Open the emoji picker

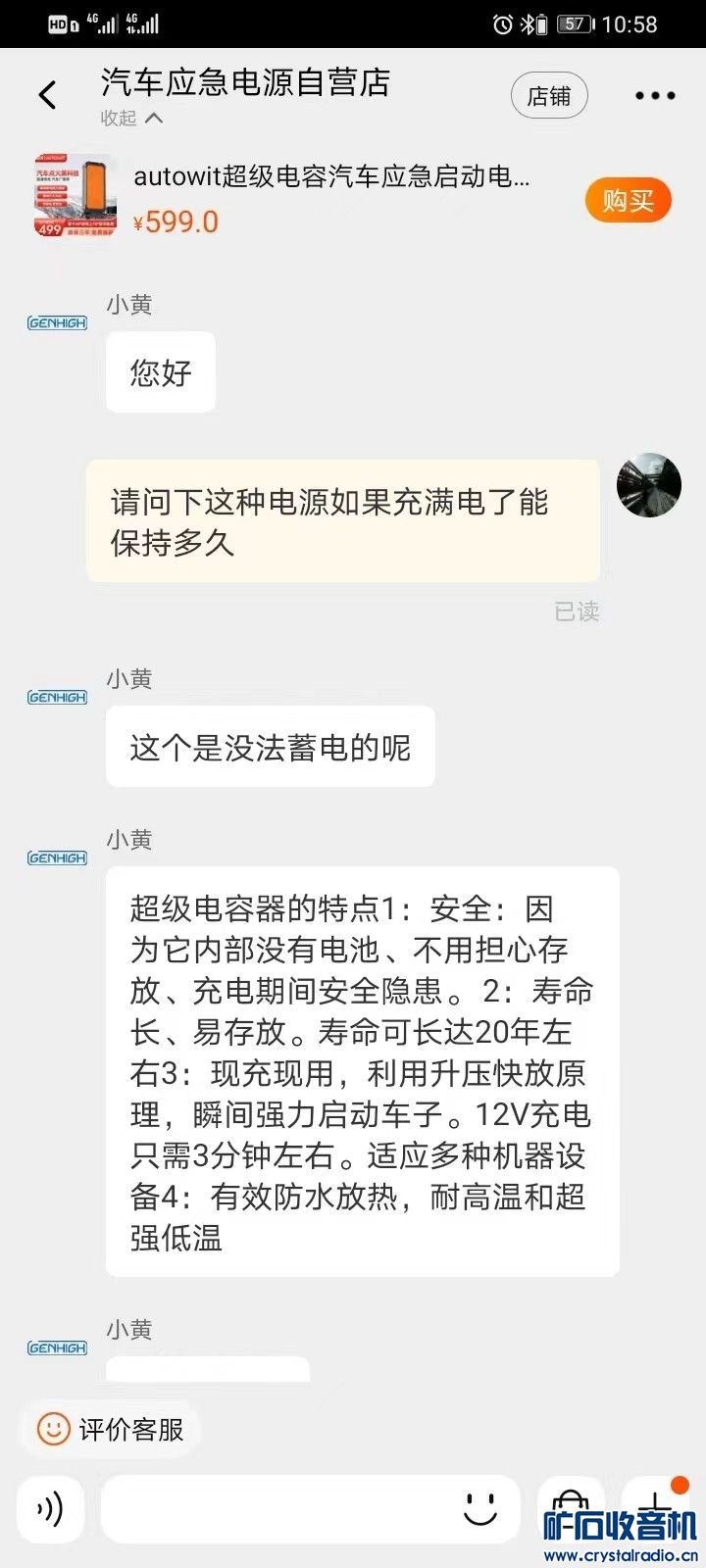tap(480, 1509)
